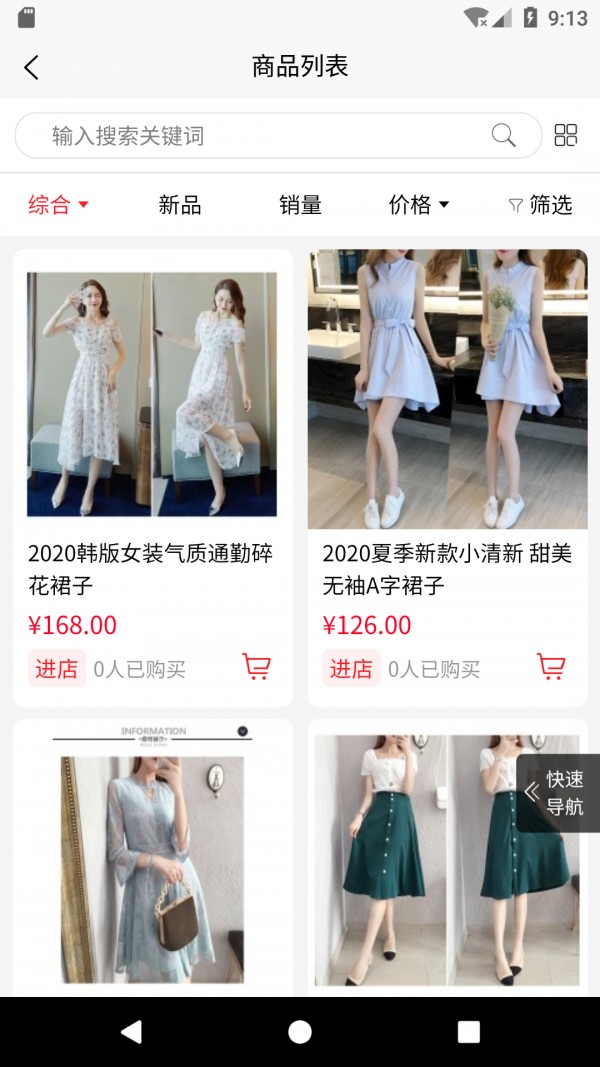This screenshot has width=600, height=1067.
Task: Tap 进店 under the ¥168.00 dress
Action: (56, 669)
